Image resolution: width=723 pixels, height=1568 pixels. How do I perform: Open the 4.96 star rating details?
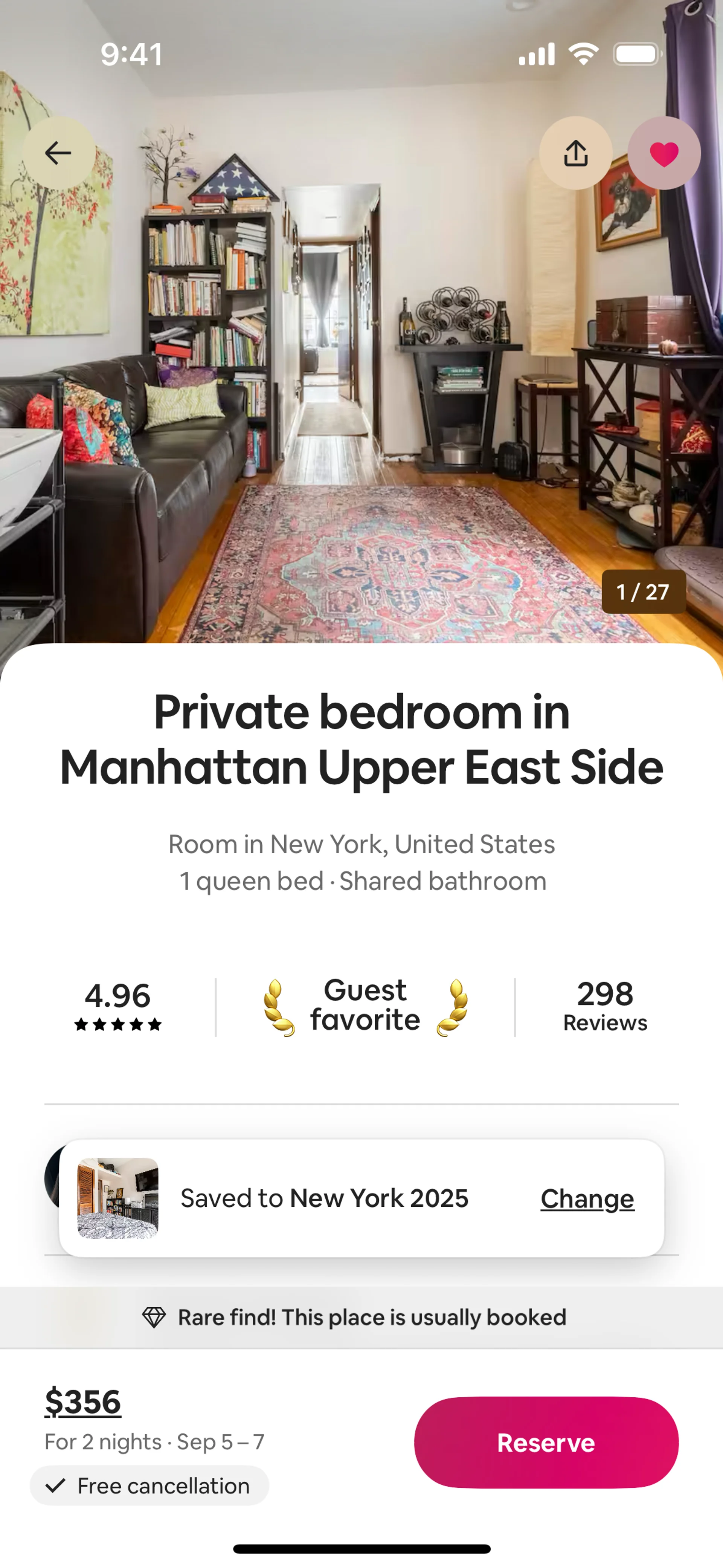117,1006
